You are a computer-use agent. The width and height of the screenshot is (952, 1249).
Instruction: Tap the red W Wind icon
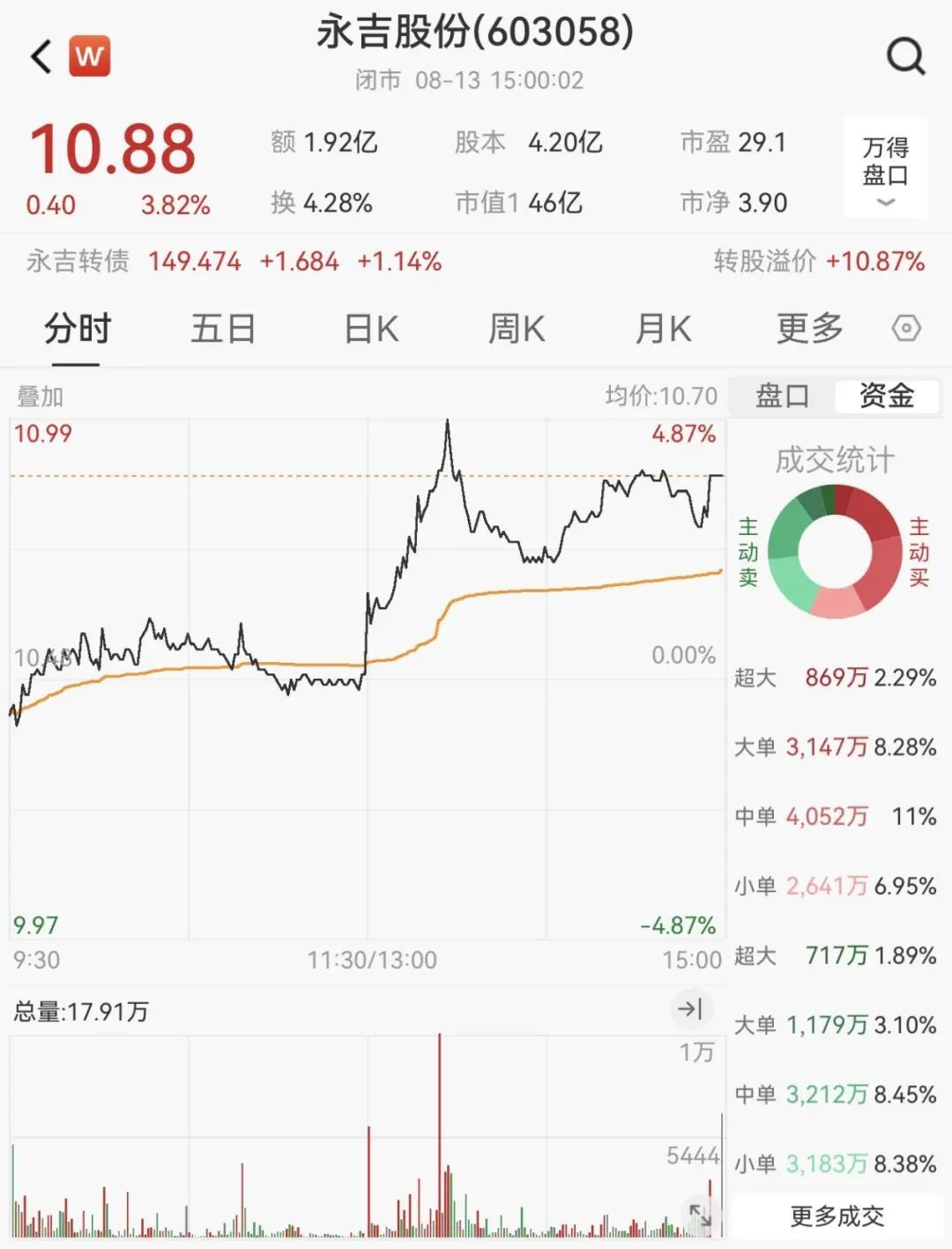click(x=89, y=56)
